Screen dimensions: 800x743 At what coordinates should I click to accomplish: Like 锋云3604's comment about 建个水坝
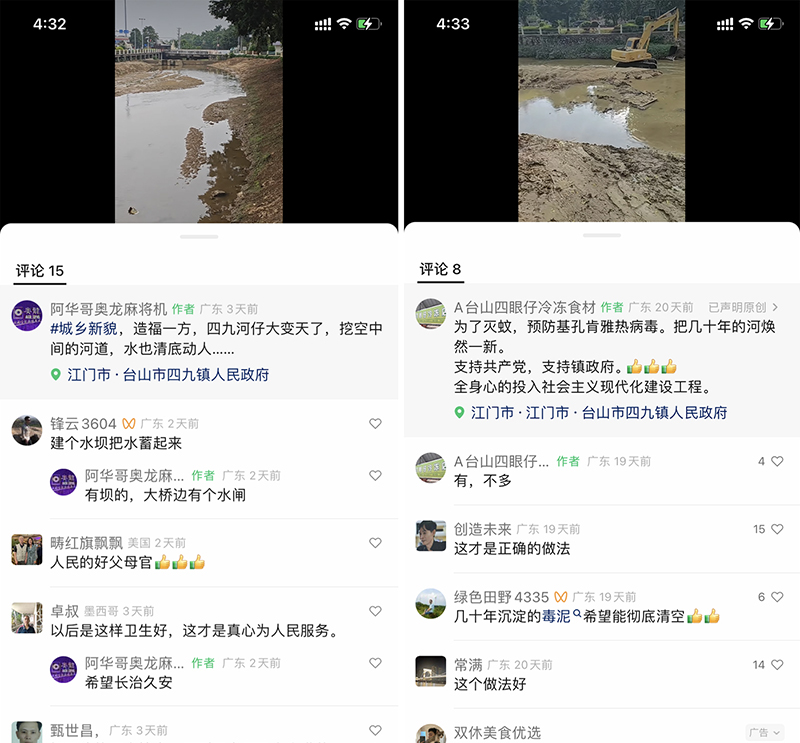[x=375, y=424]
